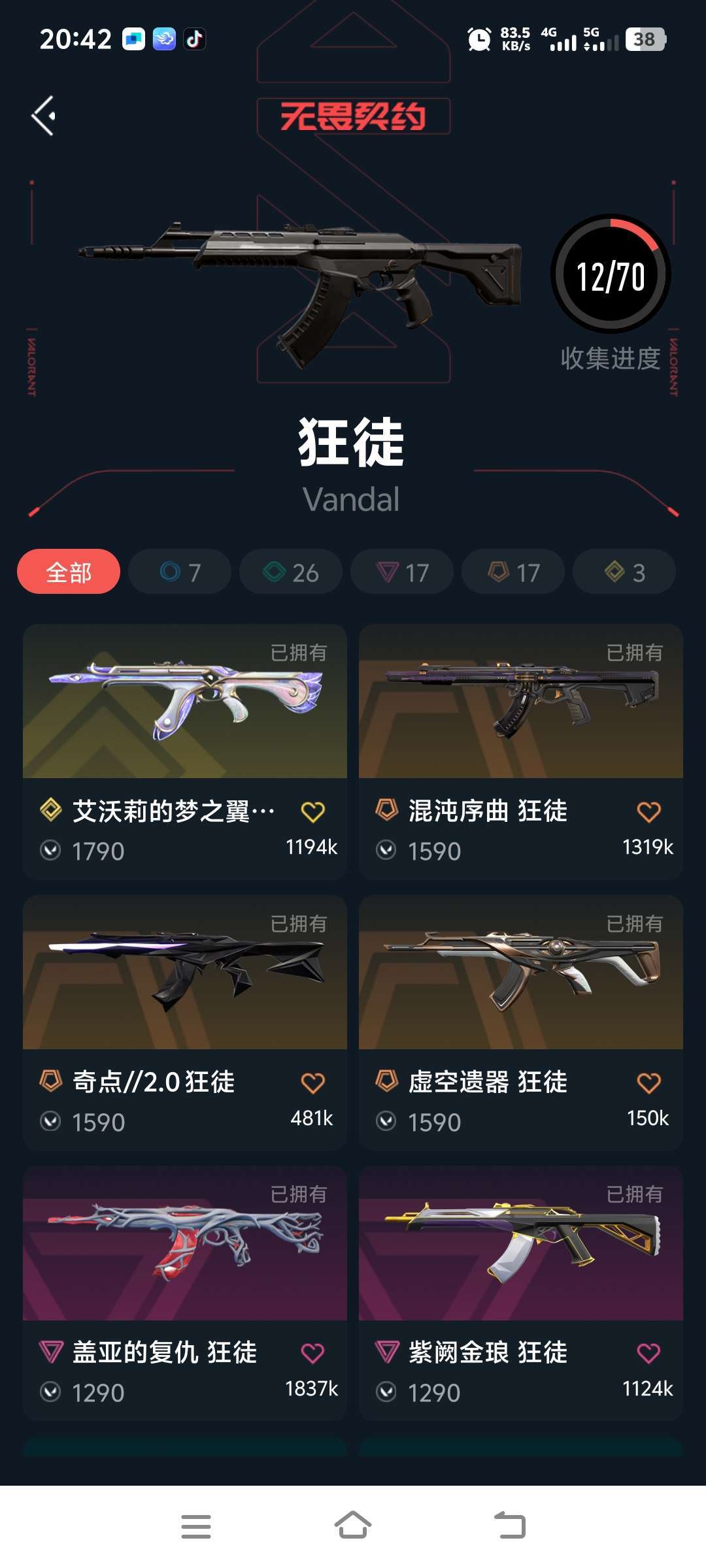Filter skins by the pink tier with 17

(402, 572)
